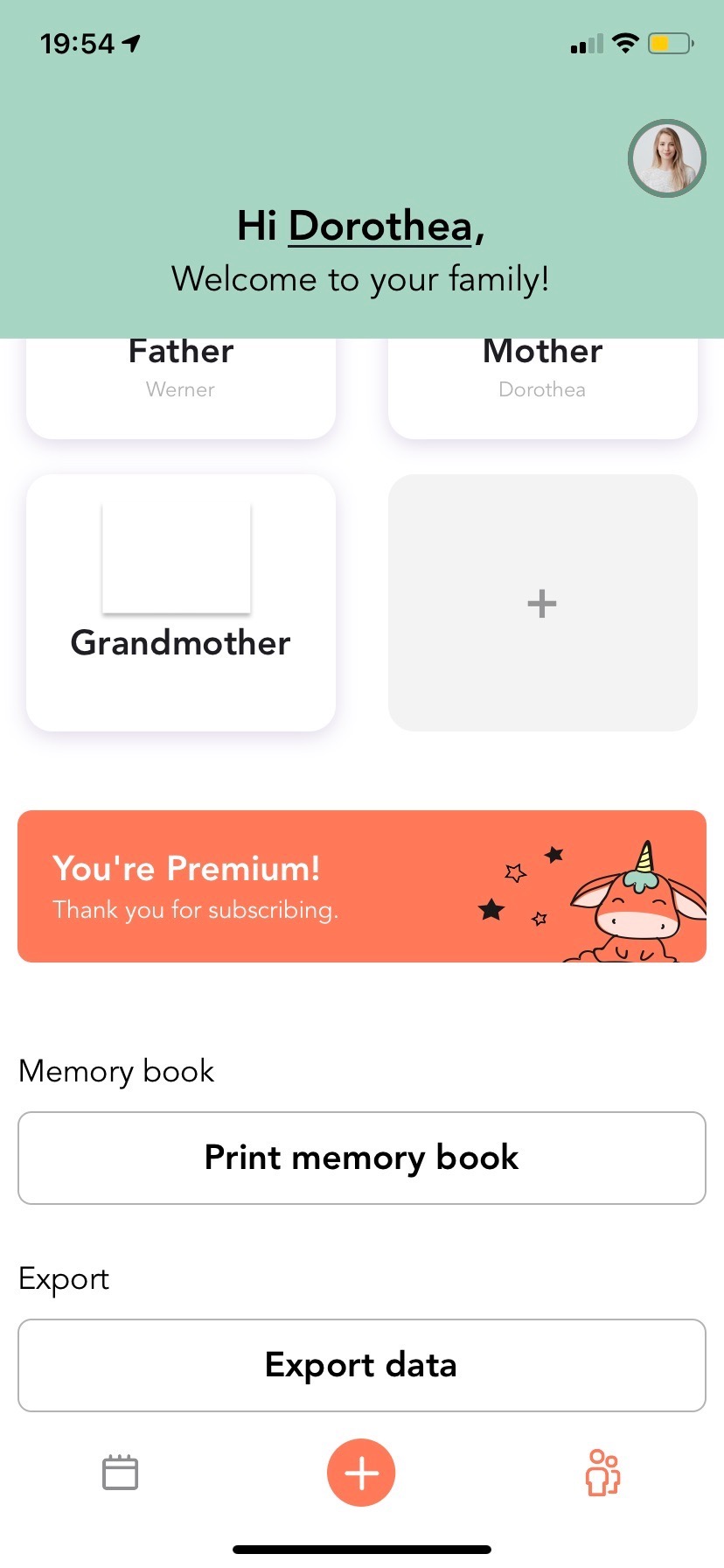724x1568 pixels.
Task: Tap the underlined name Dorothea
Action: (380, 226)
